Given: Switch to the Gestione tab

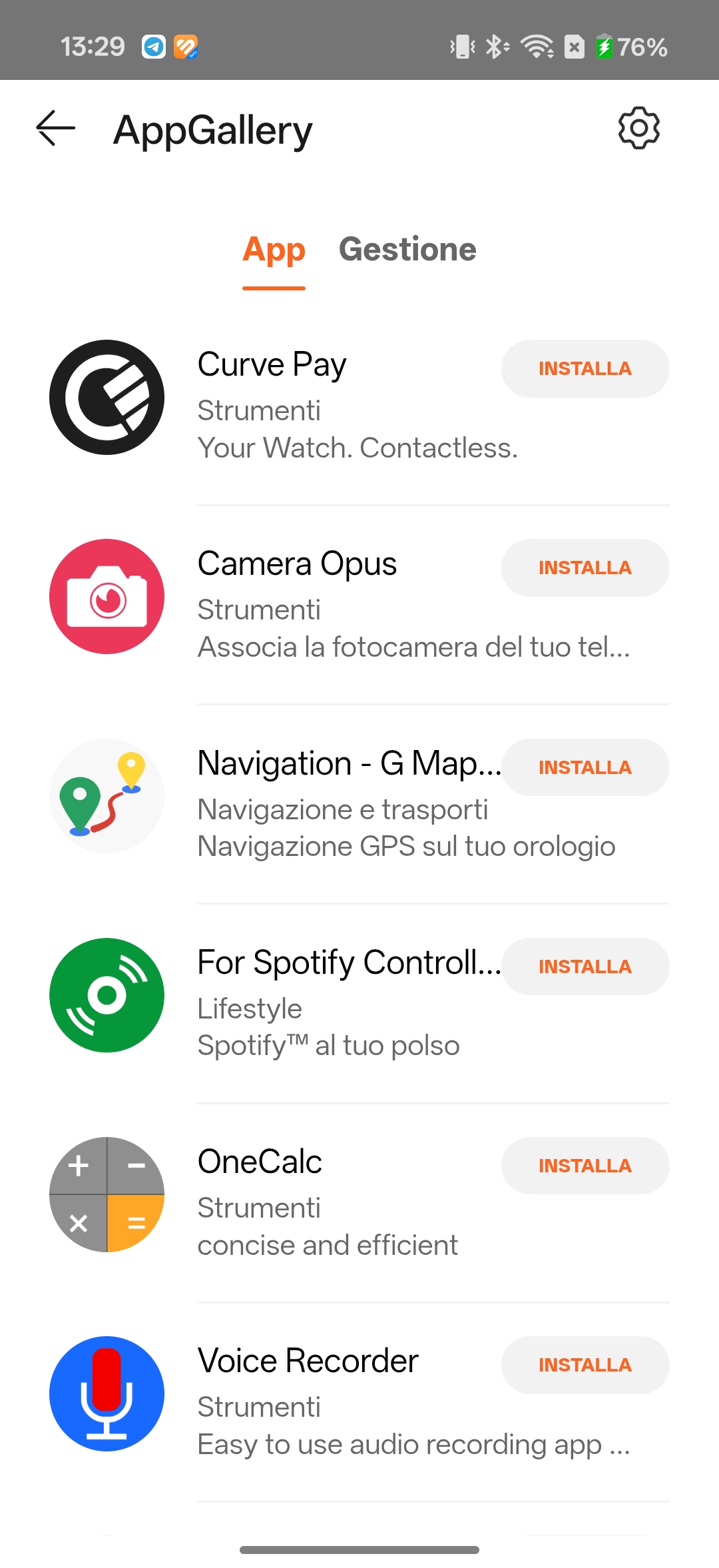Looking at the screenshot, I should click(x=407, y=250).
